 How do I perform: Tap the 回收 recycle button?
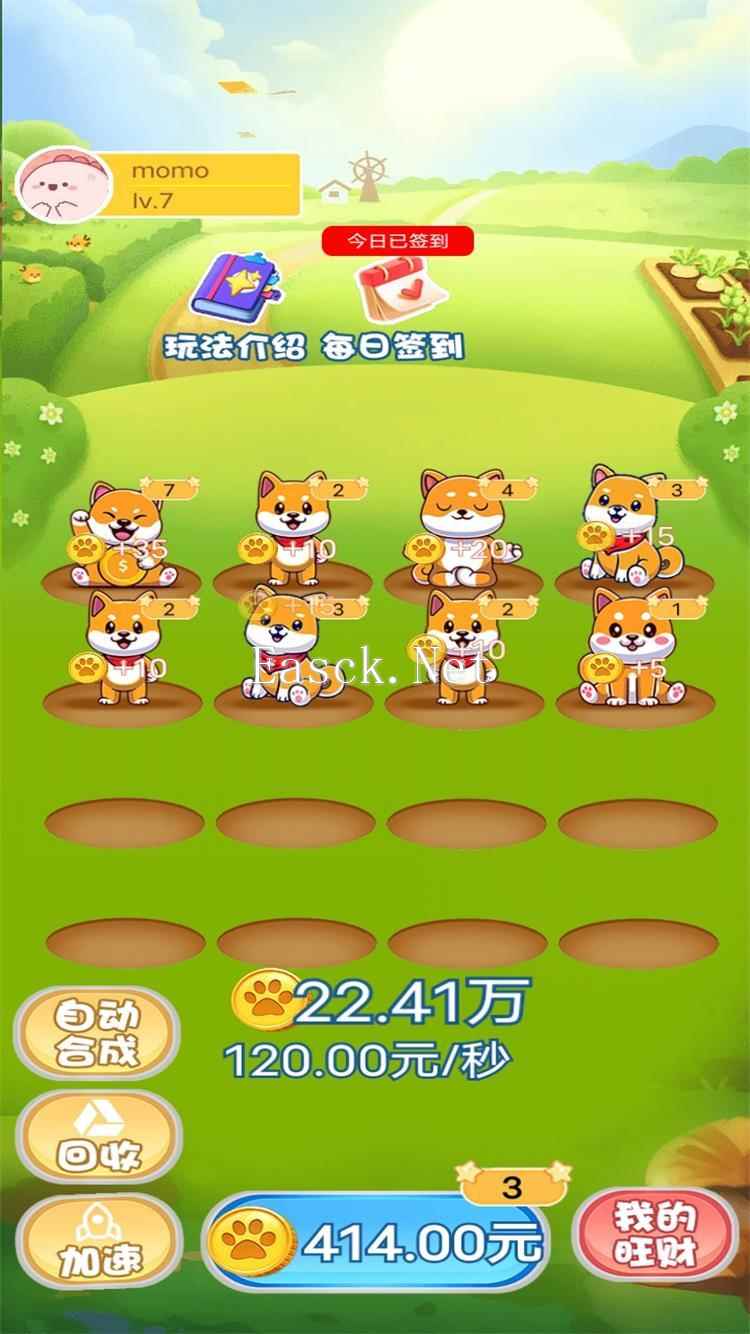tap(98, 1137)
